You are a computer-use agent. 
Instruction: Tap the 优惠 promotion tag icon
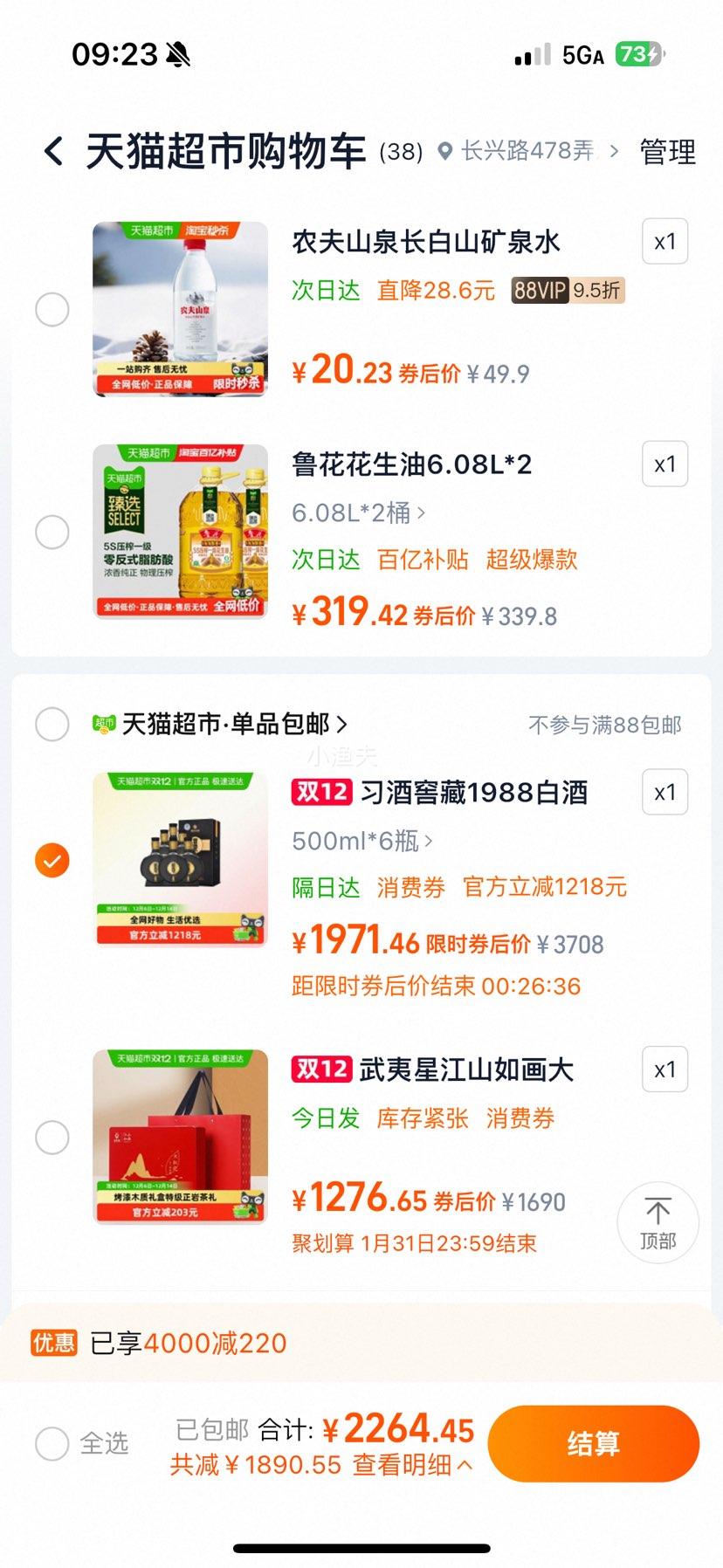[x=54, y=1344]
